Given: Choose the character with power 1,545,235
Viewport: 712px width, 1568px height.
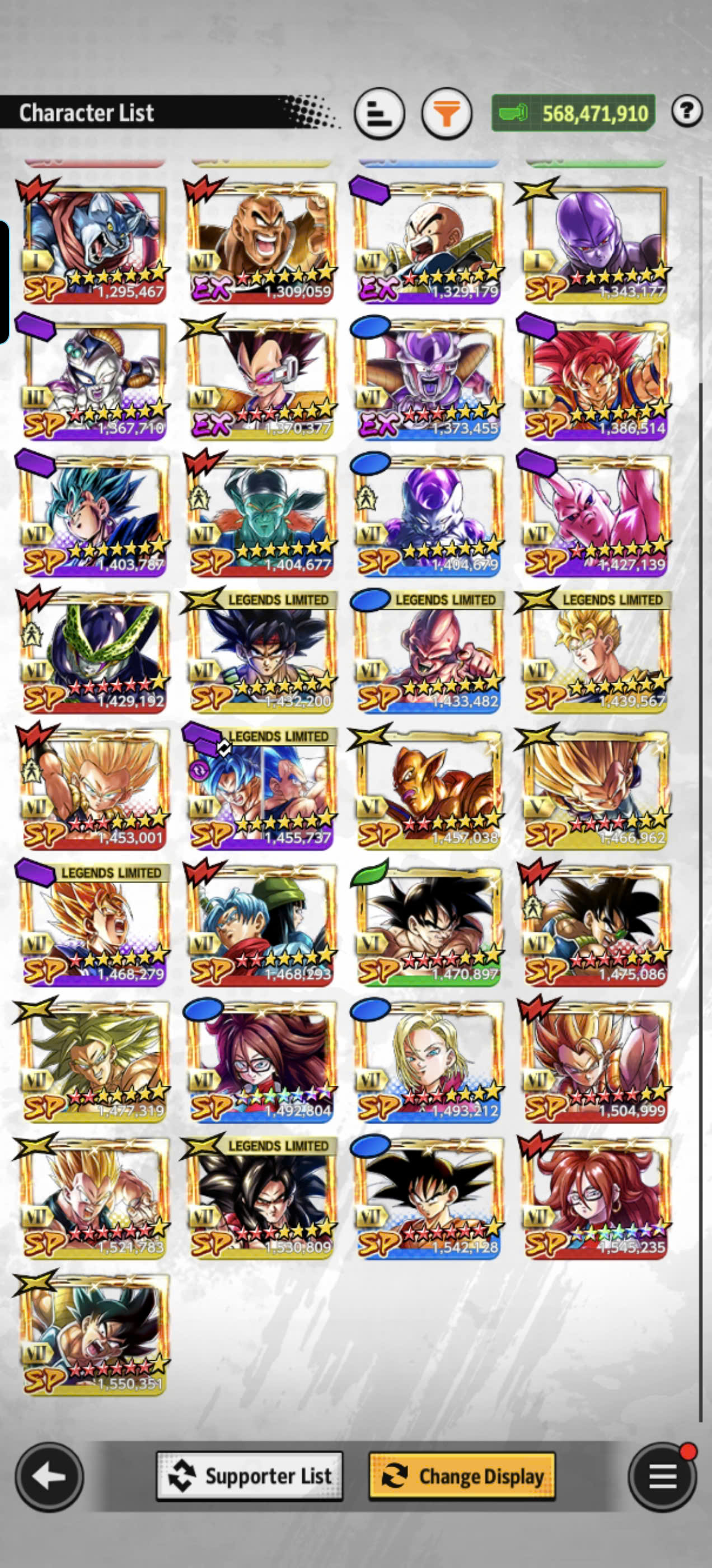Looking at the screenshot, I should click(x=596, y=1196).
